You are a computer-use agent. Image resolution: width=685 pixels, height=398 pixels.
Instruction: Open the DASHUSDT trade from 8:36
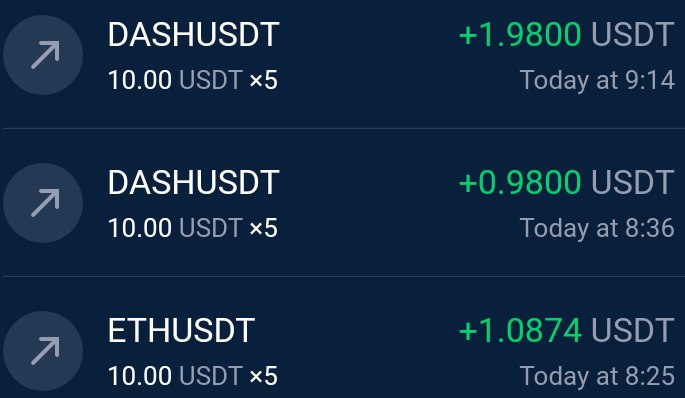(342, 203)
